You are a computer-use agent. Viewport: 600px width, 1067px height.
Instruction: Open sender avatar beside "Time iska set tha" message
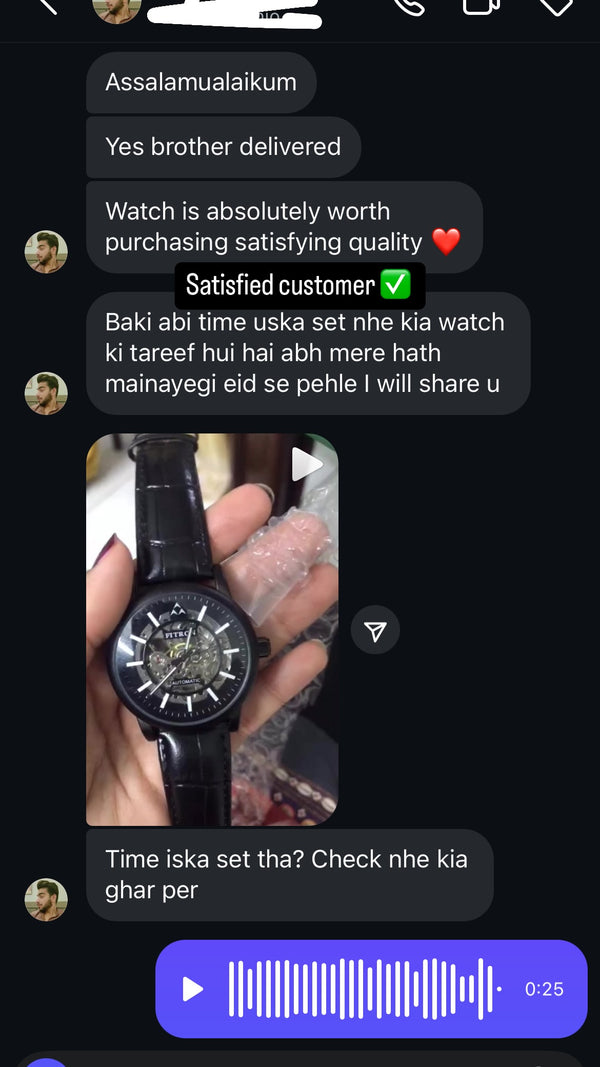point(46,899)
